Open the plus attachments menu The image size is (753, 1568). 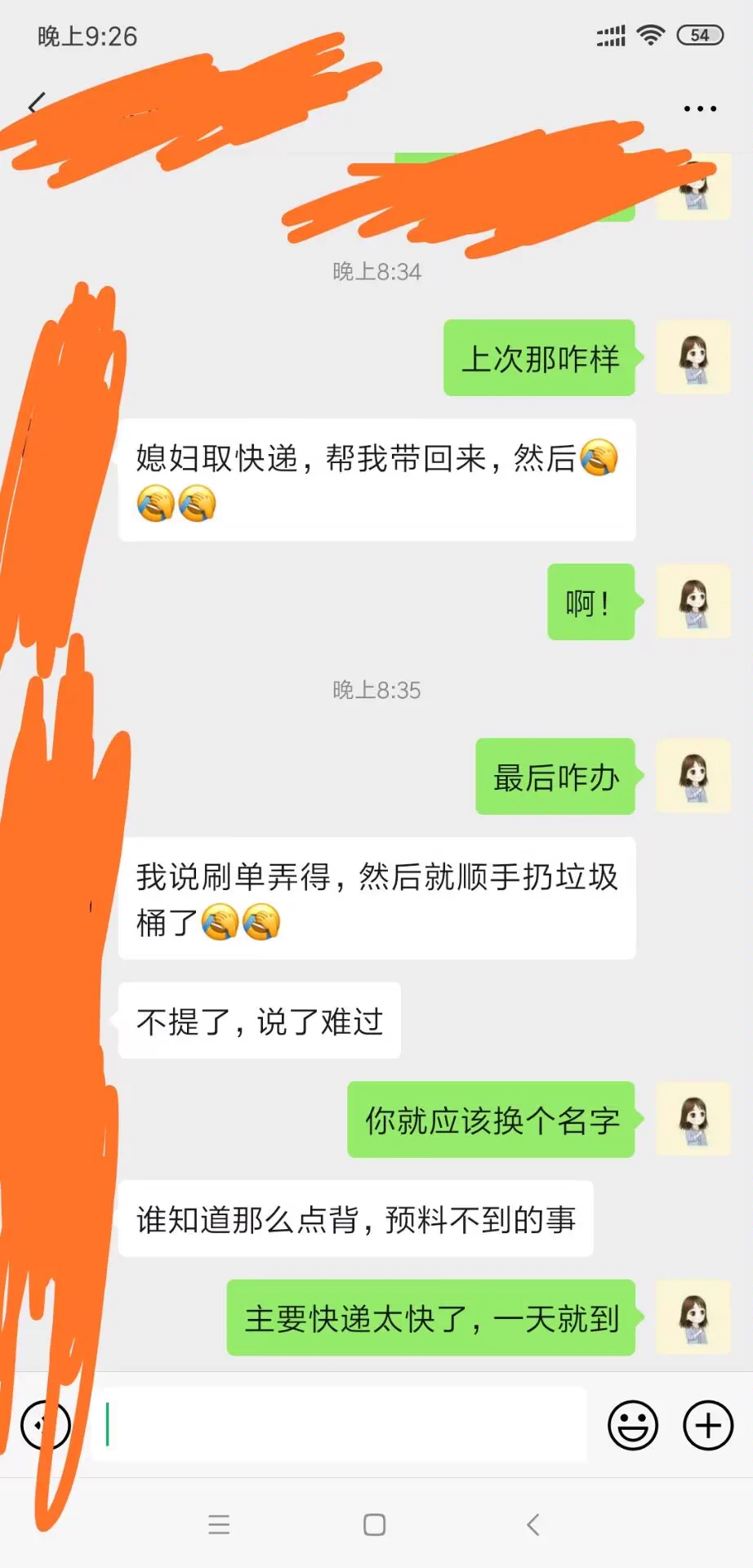(x=707, y=1425)
